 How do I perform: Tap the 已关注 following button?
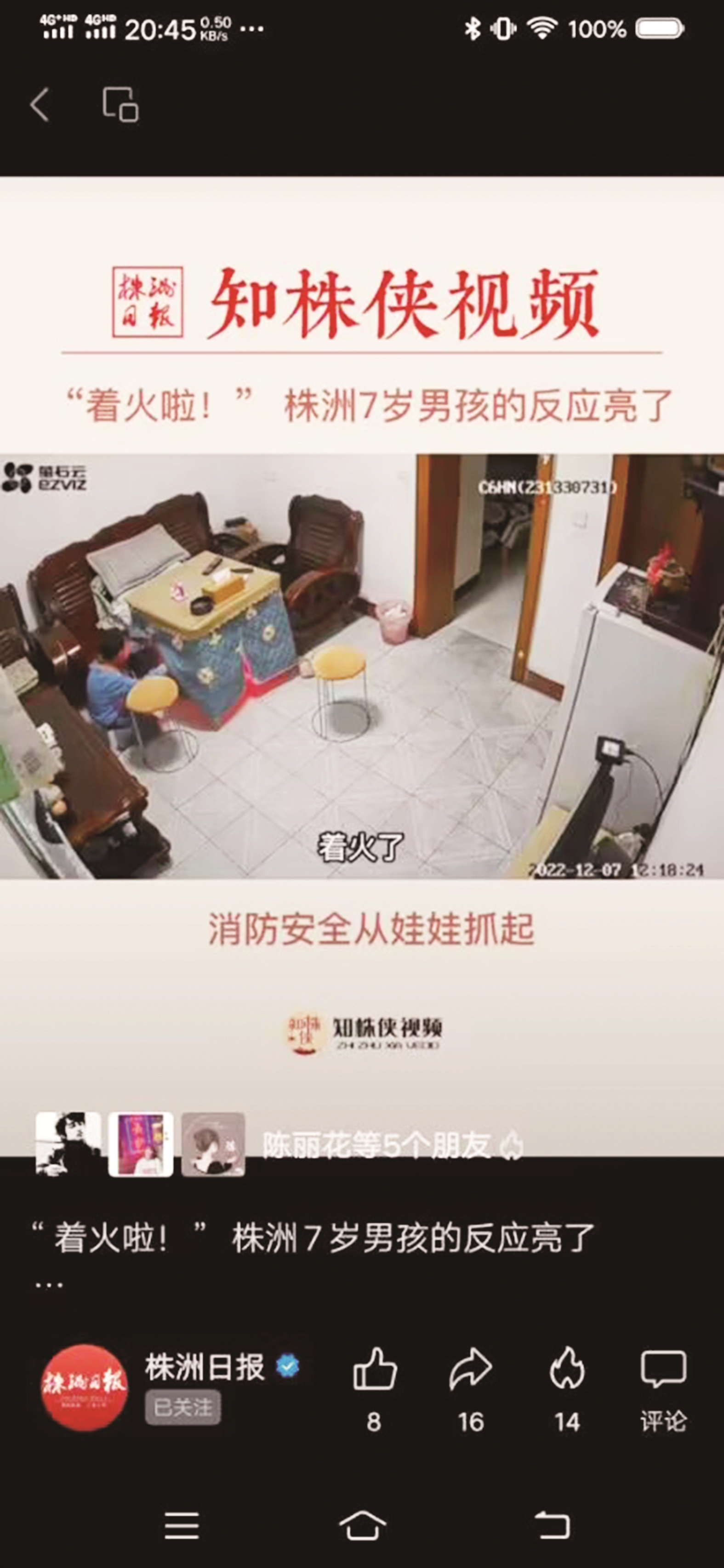click(x=182, y=1408)
